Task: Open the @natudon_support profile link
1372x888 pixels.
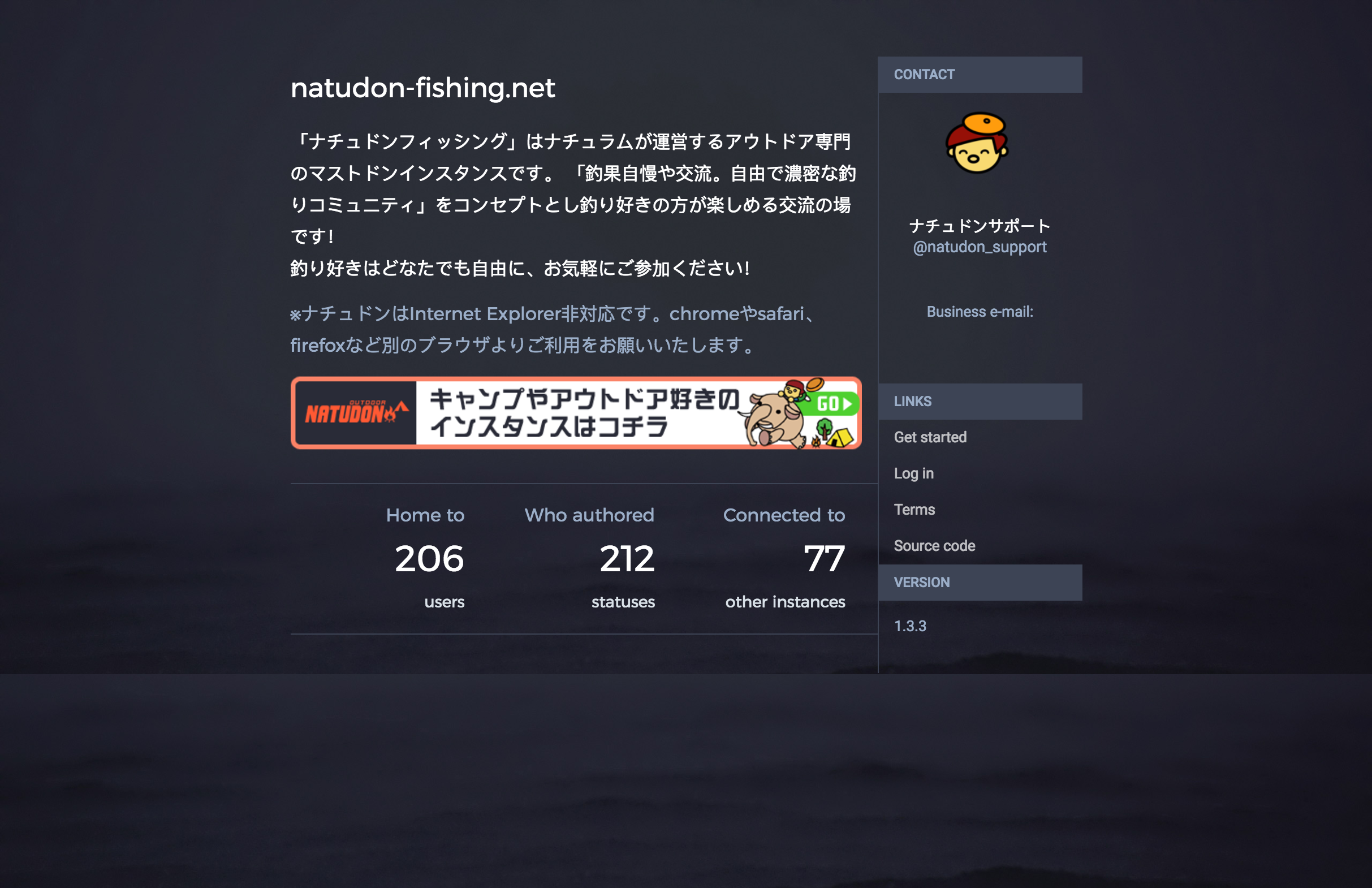Action: tap(980, 247)
